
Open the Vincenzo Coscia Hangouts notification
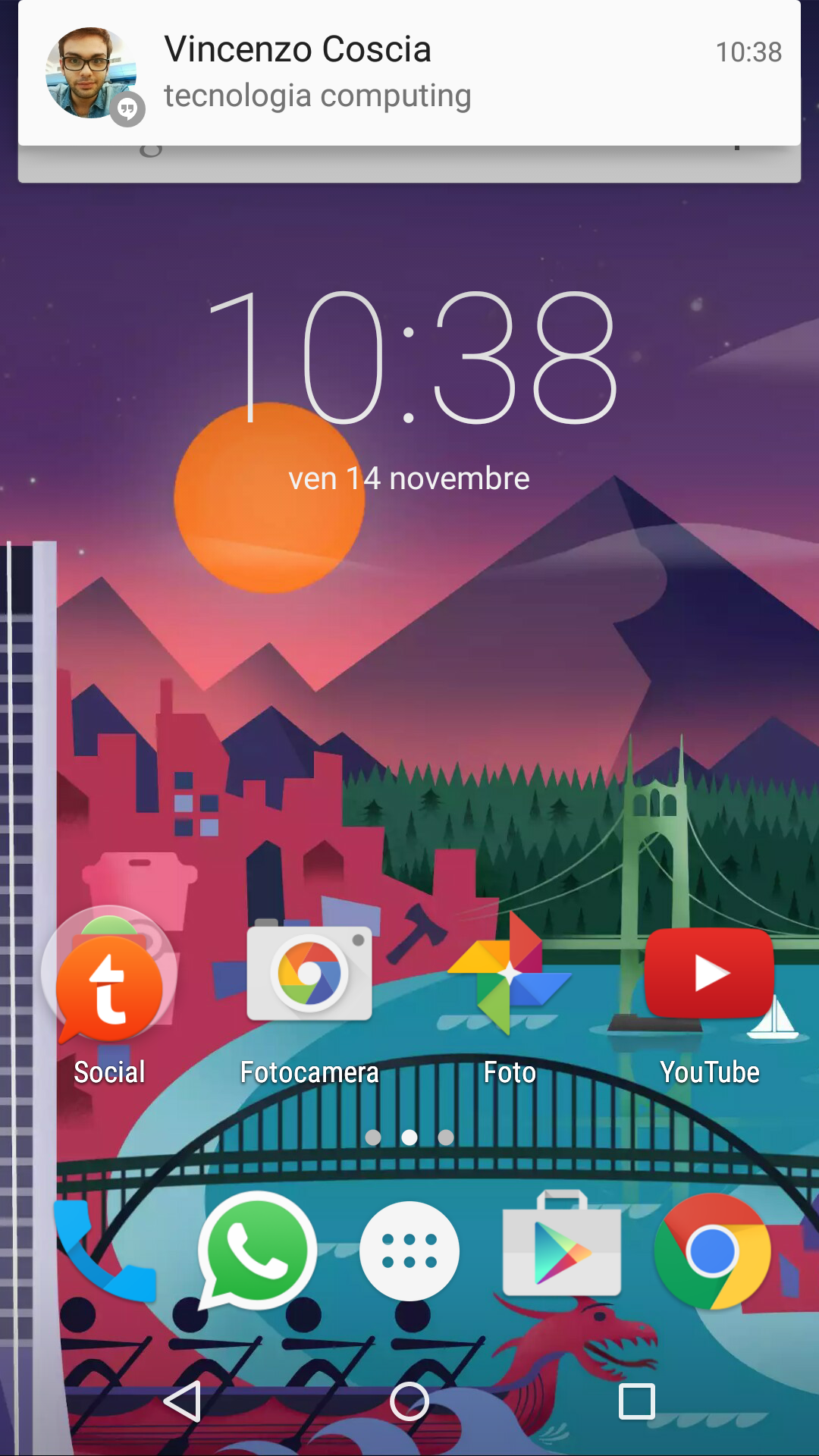409,73
